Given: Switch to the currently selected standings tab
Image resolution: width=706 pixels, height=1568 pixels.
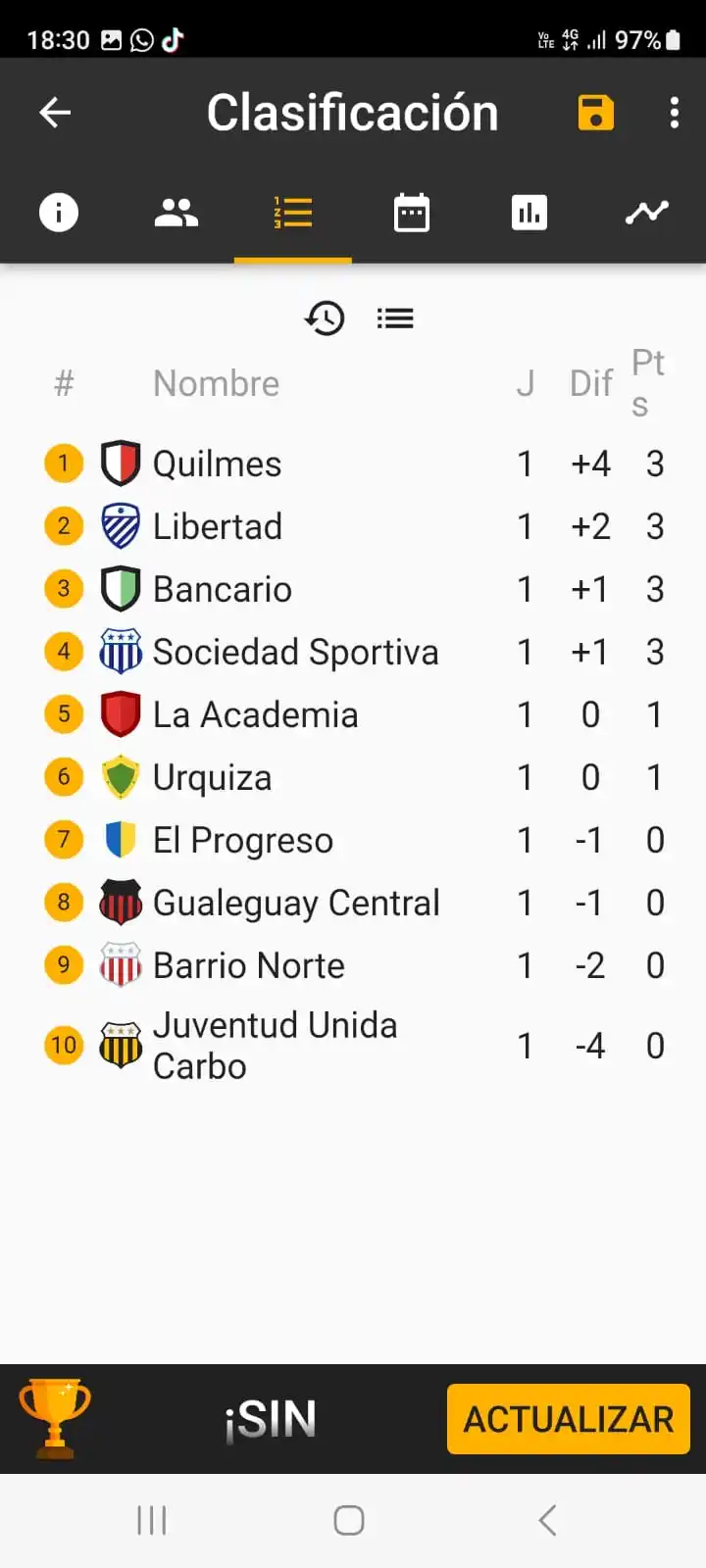Looking at the screenshot, I should [292, 212].
